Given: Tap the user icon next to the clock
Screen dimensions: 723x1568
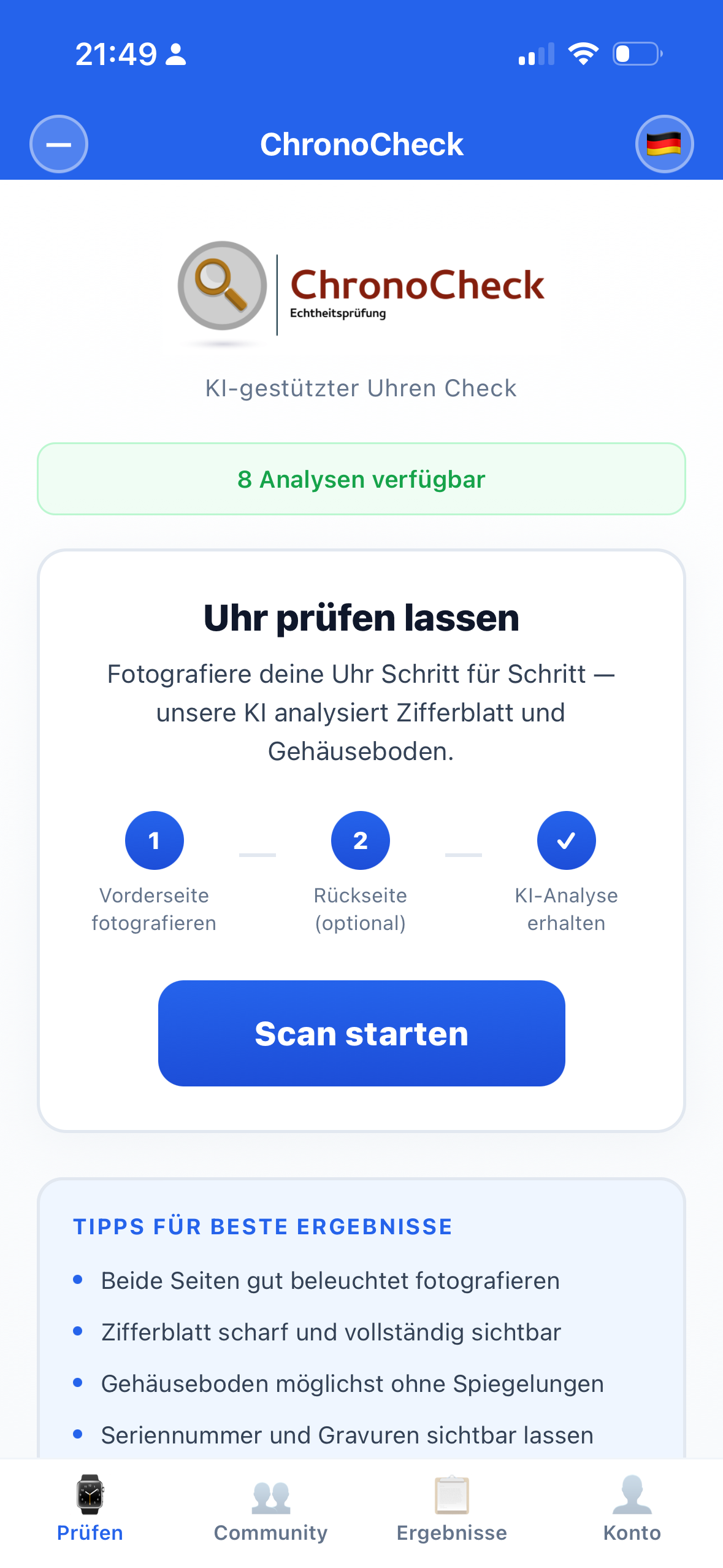Looking at the screenshot, I should [177, 55].
